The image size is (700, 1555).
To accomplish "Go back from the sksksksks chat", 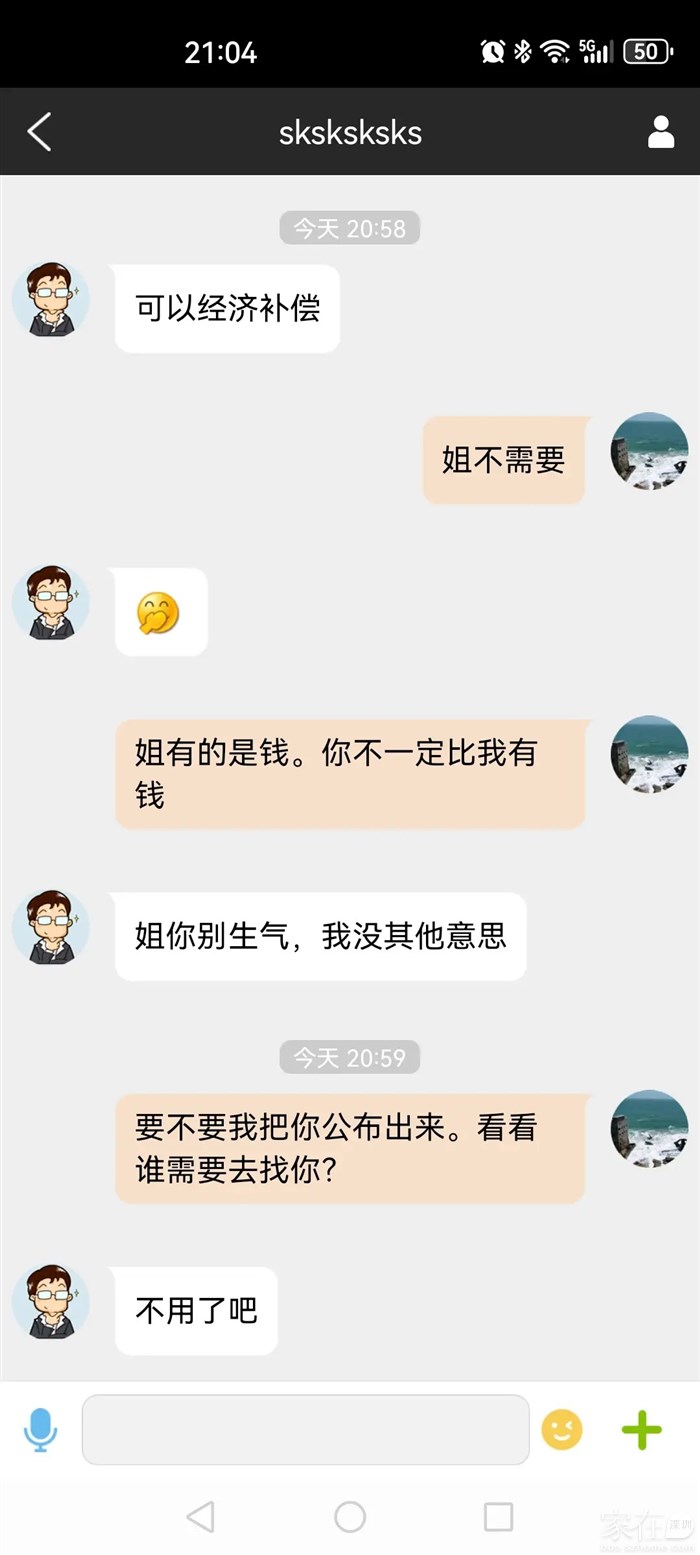I will tap(39, 132).
